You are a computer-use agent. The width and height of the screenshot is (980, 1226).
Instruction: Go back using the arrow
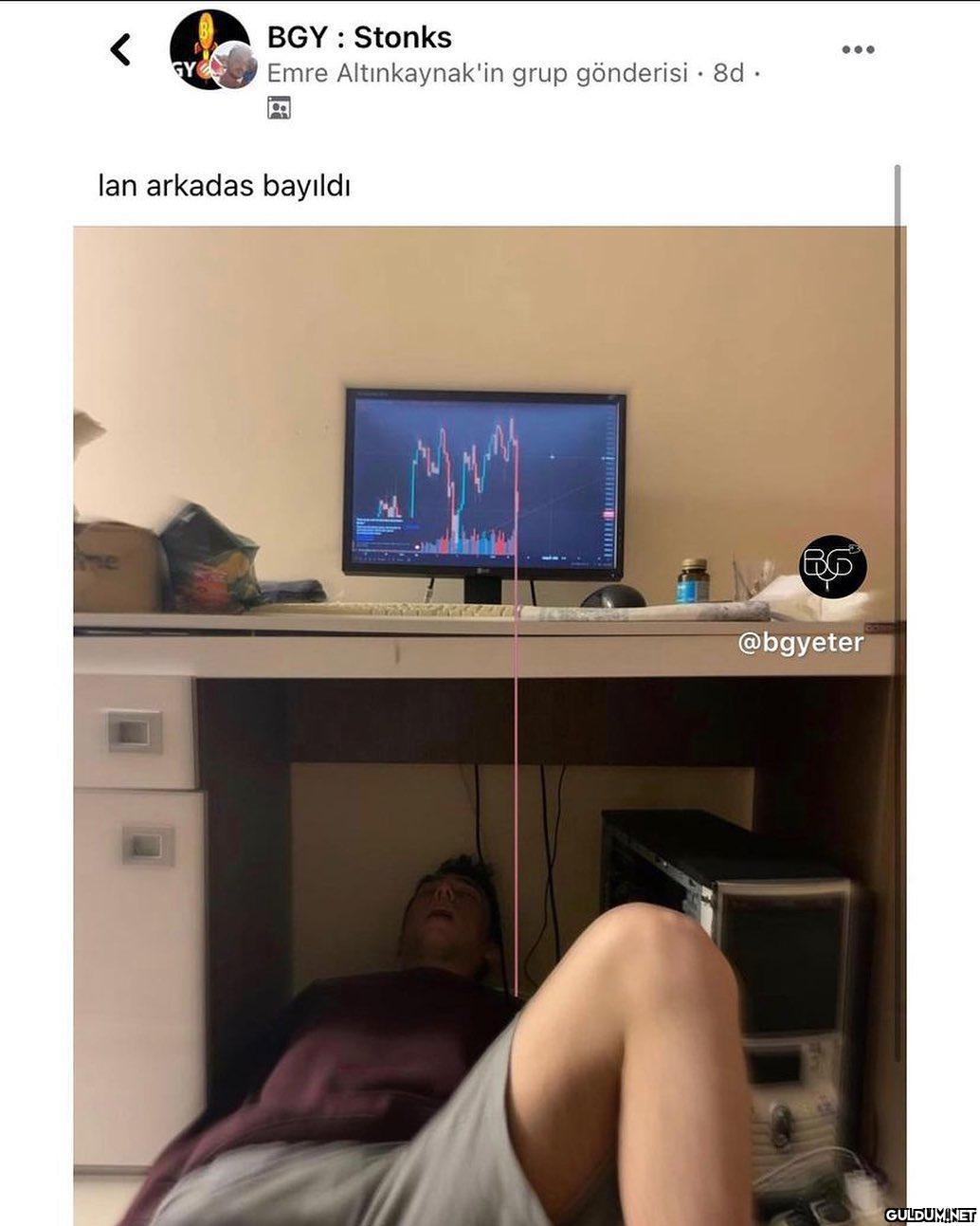(120, 49)
